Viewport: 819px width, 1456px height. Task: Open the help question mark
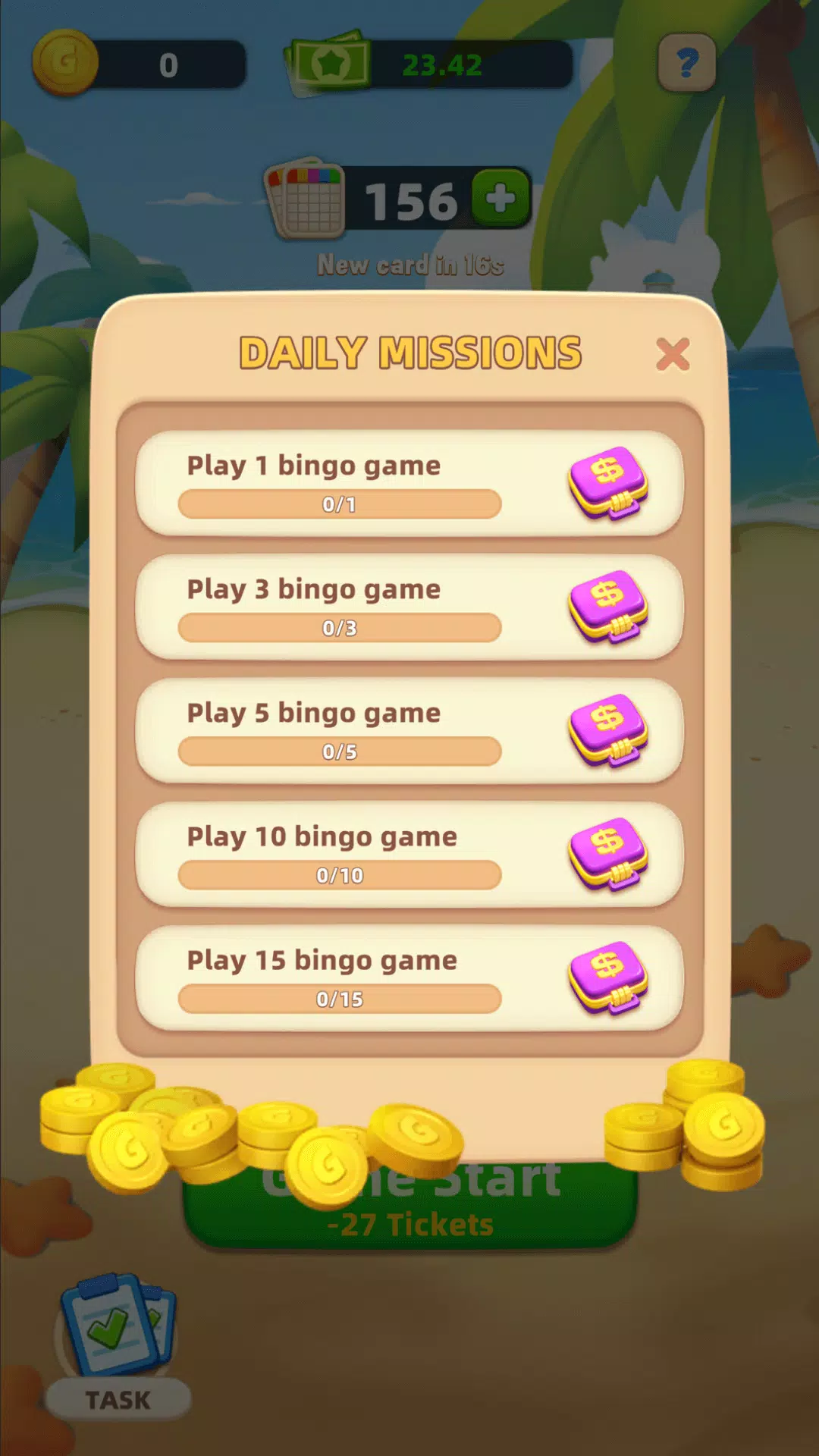[686, 64]
